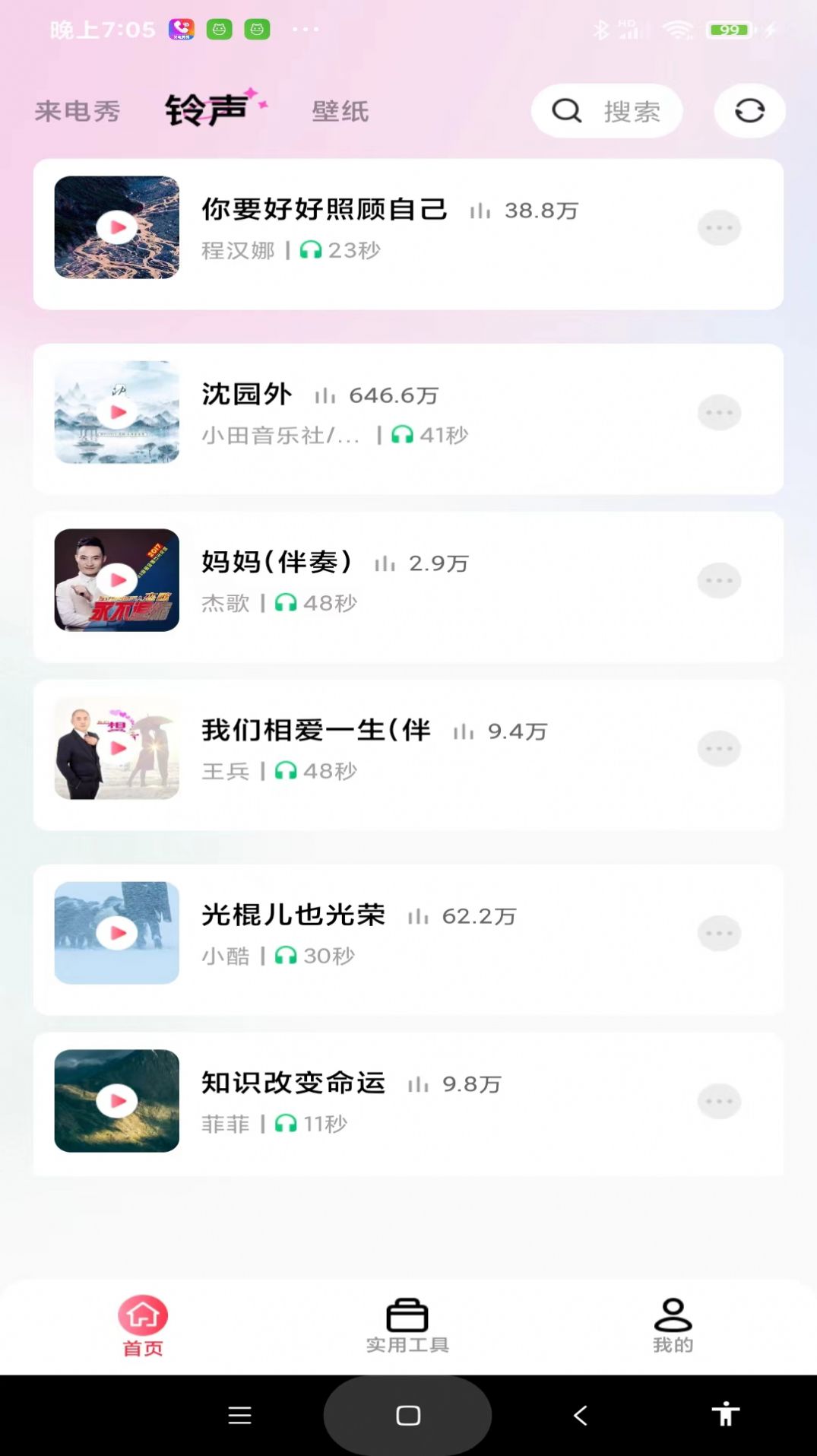Open the album thumbnail of 知识改变命运
This screenshot has height=1456, width=817.
116,1102
